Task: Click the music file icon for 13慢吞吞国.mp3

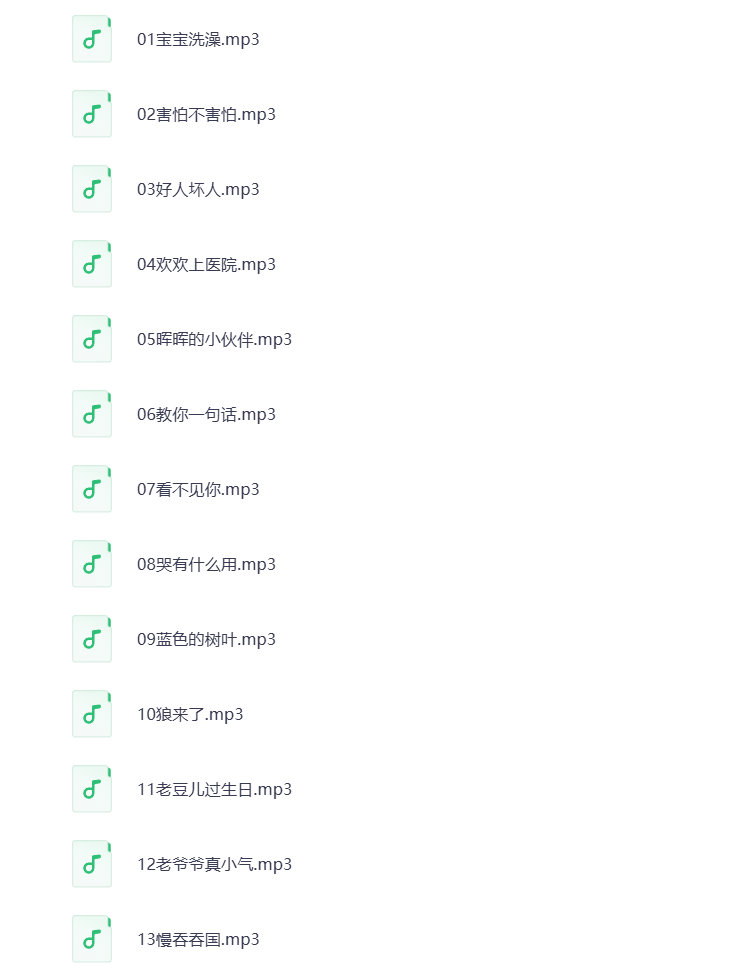Action: click(91, 938)
